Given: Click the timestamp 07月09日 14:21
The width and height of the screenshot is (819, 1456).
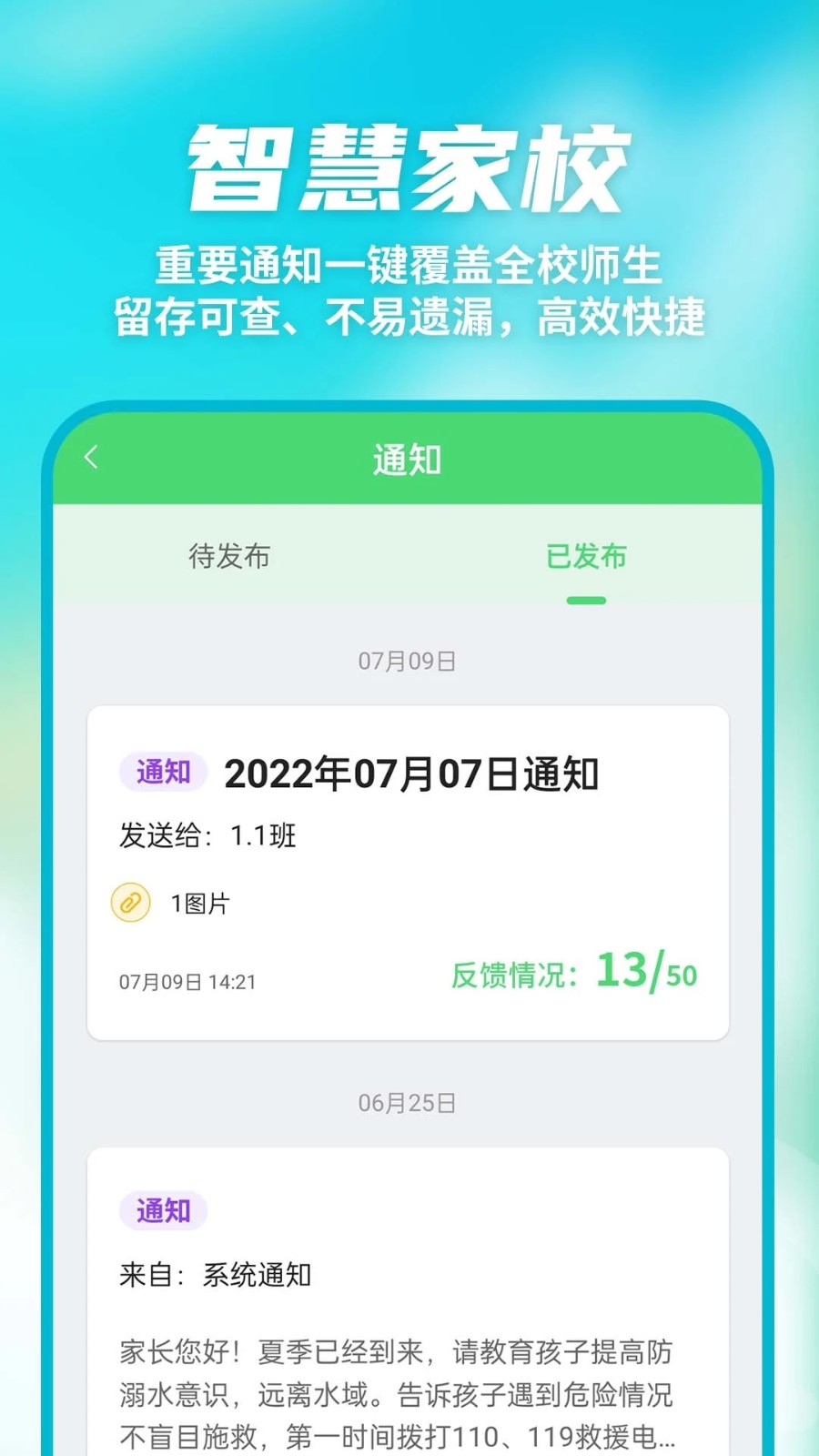Looking at the screenshot, I should coord(186,981).
